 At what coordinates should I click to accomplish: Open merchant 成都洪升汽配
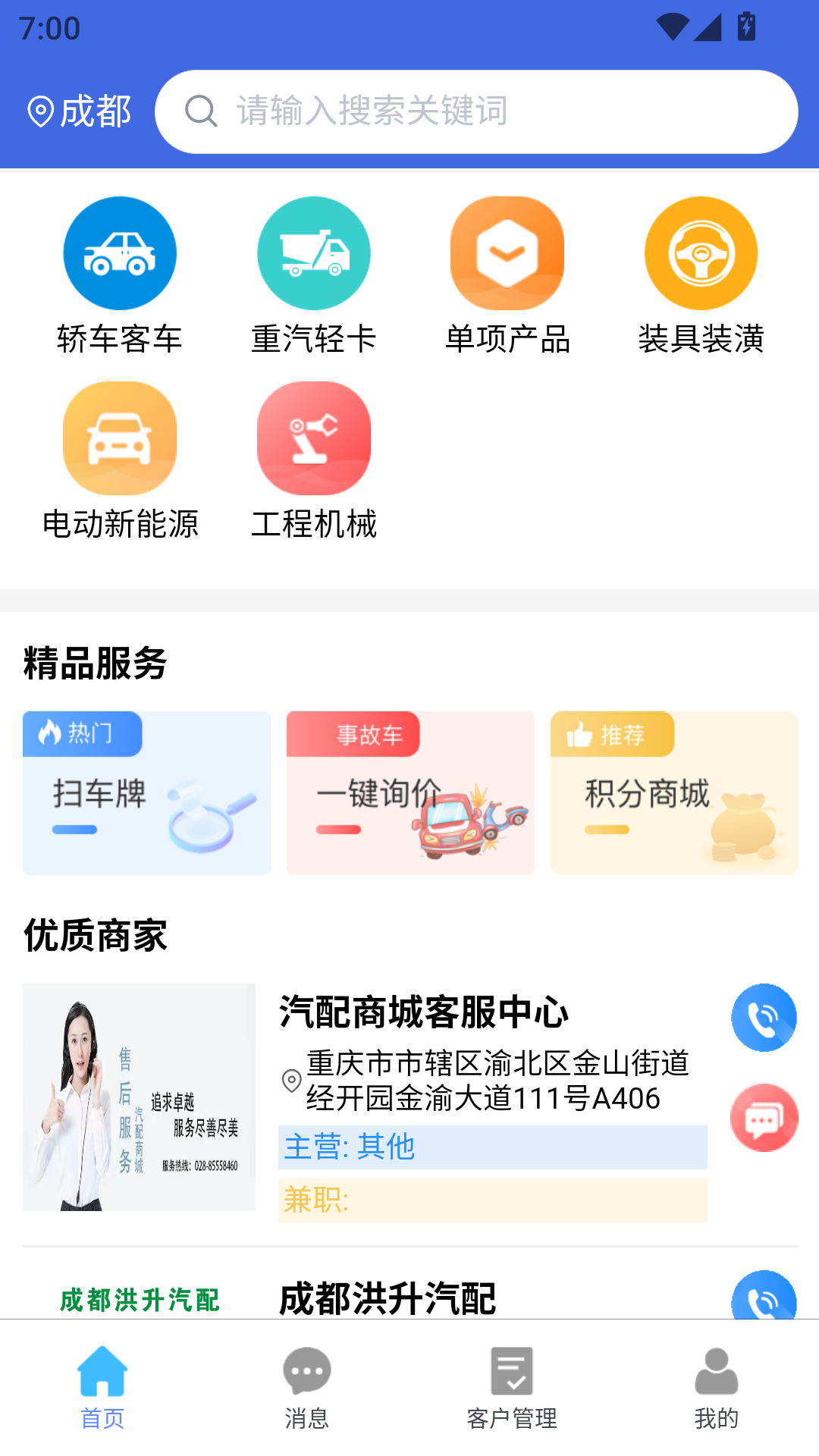387,1298
